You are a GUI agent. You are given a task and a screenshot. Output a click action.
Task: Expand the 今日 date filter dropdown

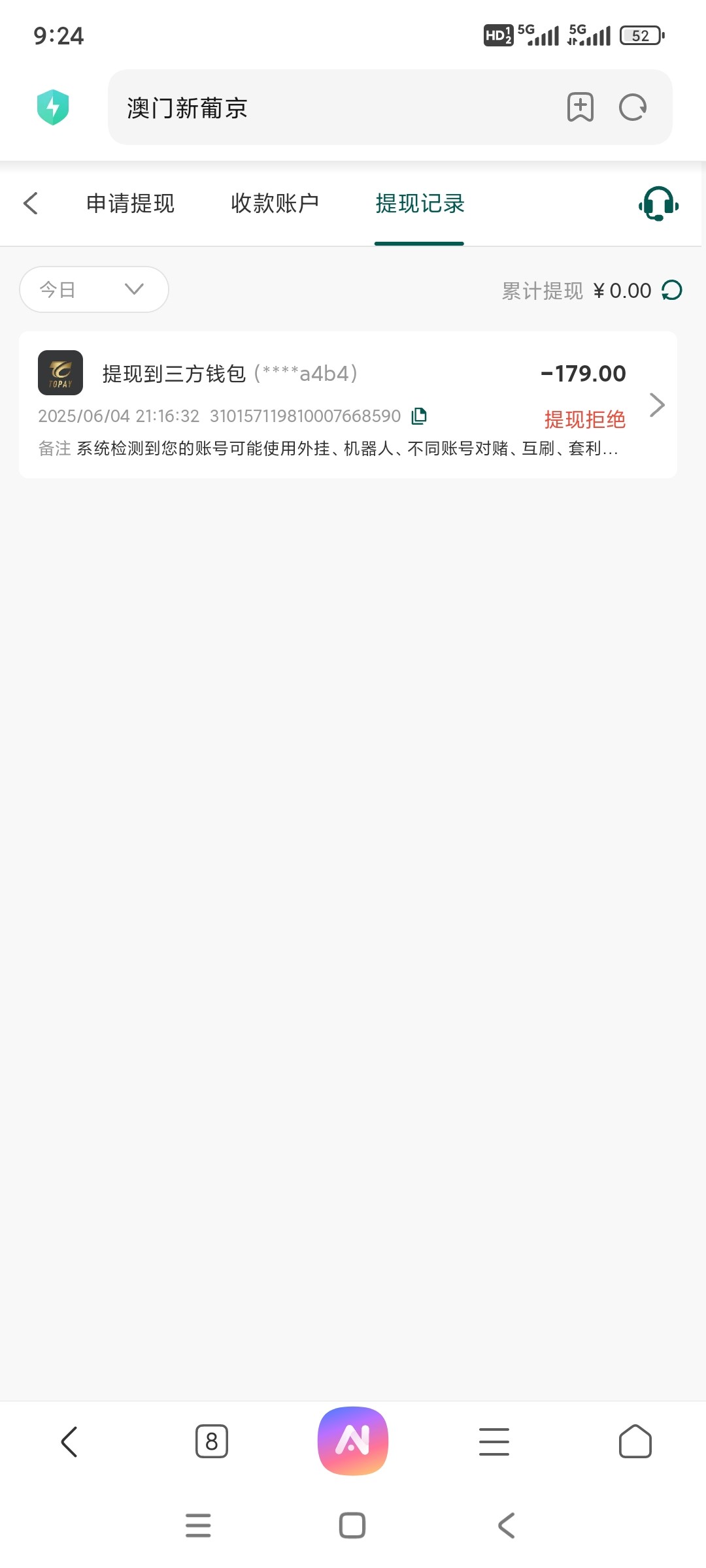(94, 289)
